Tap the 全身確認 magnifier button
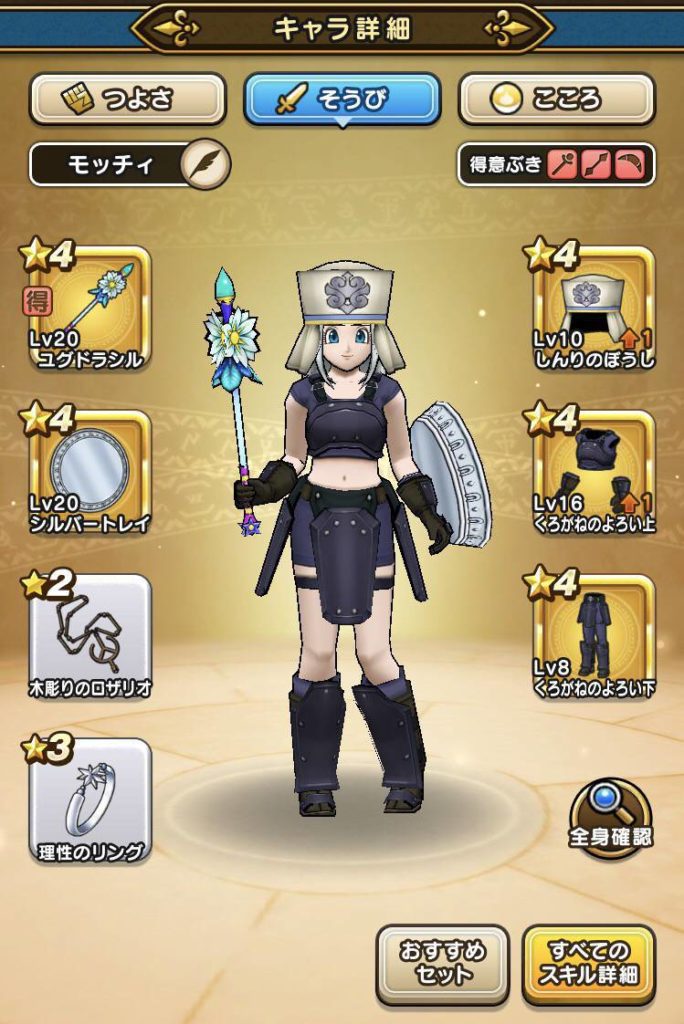This screenshot has height=1024, width=684. 611,816
